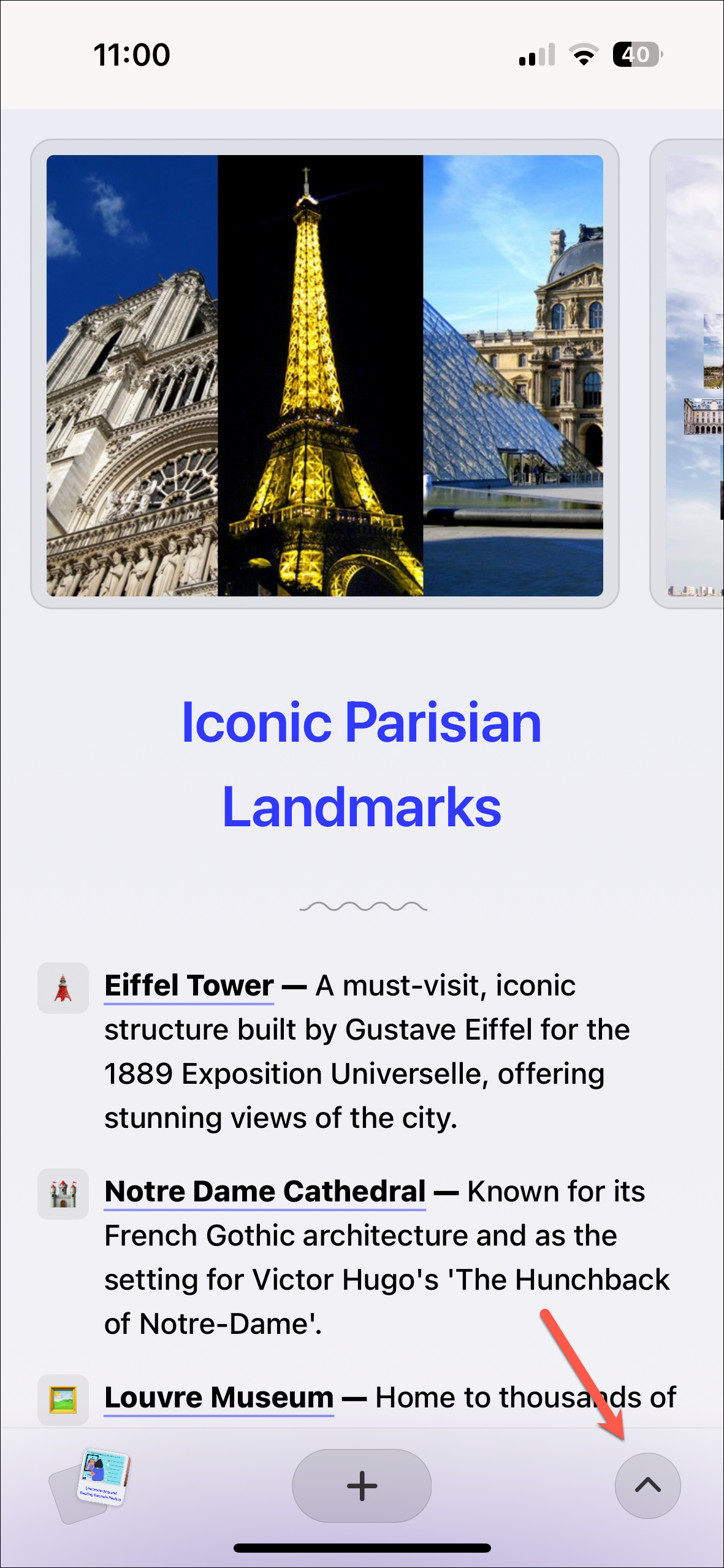724x1568 pixels.
Task: Open the Notre Dame Cathedral link
Action: (265, 1192)
